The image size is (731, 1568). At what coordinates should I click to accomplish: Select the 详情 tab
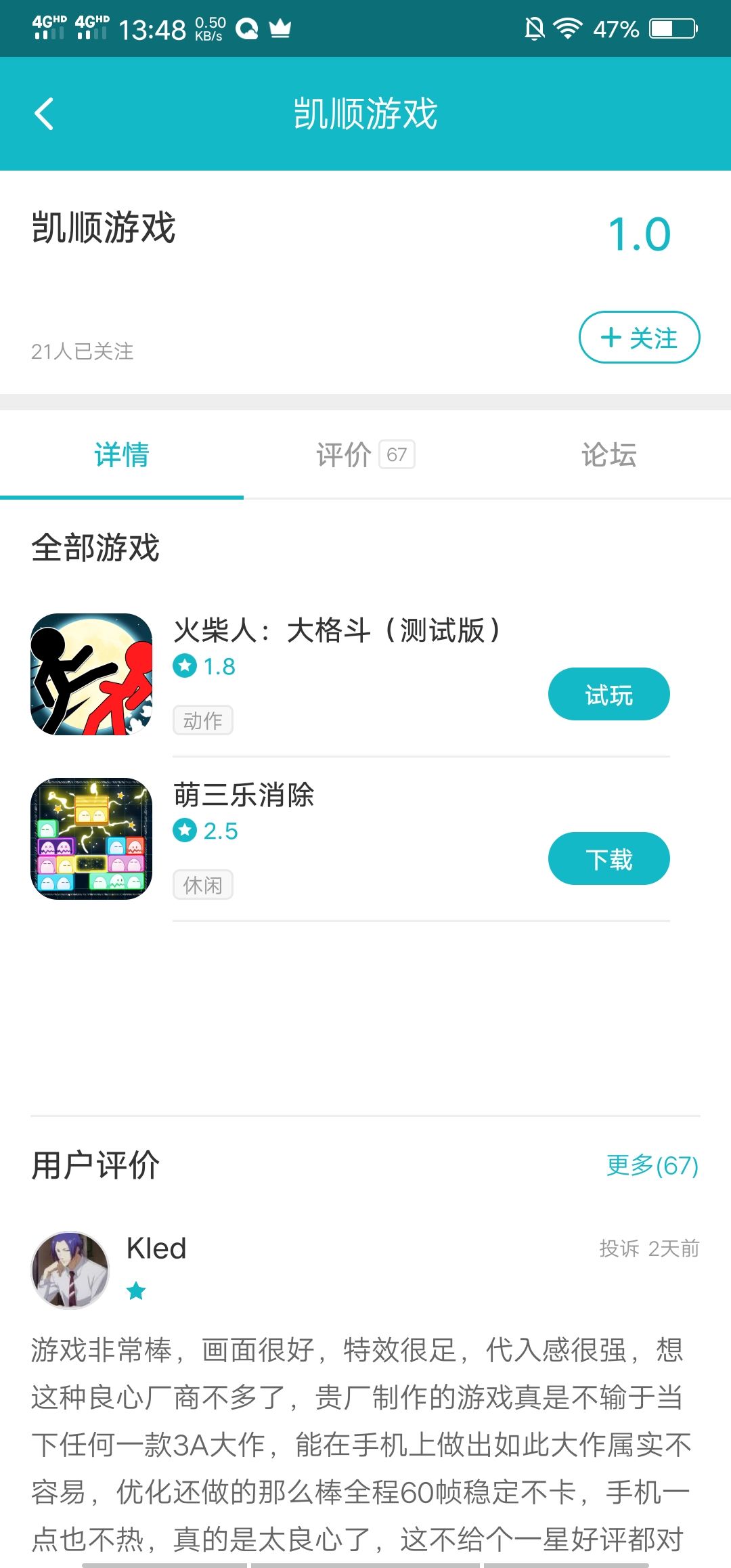[120, 455]
